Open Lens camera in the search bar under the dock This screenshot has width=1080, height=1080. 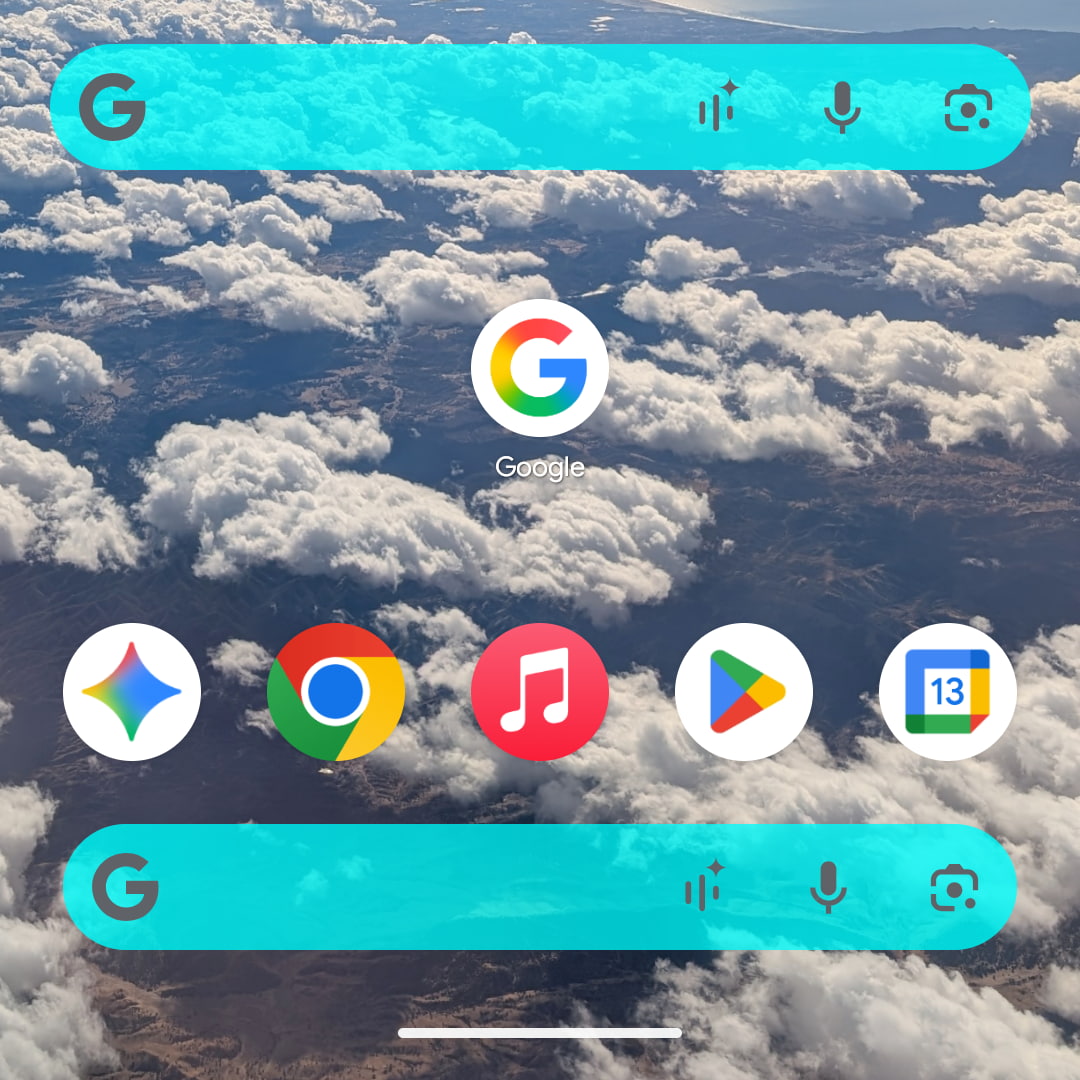tap(954, 887)
